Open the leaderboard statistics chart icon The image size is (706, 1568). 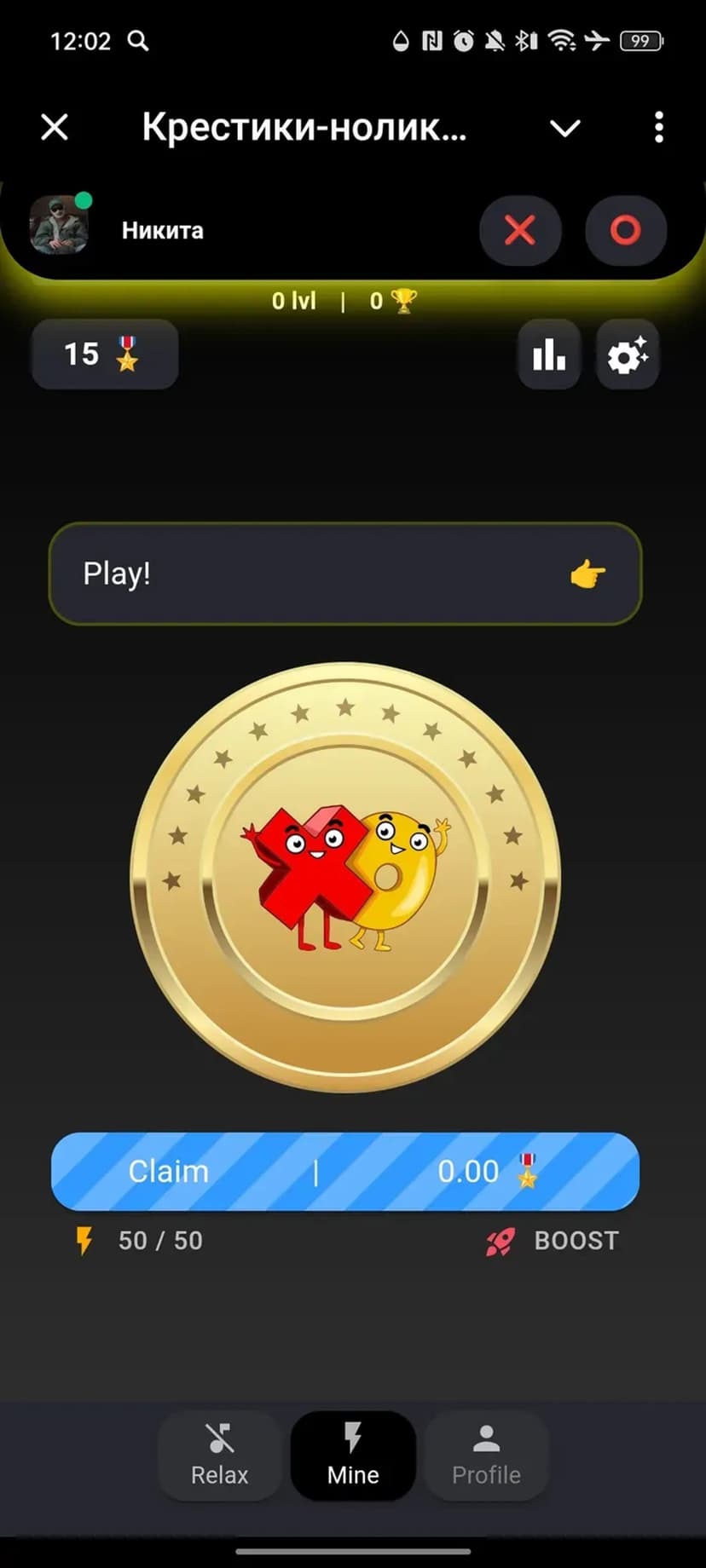coord(549,355)
